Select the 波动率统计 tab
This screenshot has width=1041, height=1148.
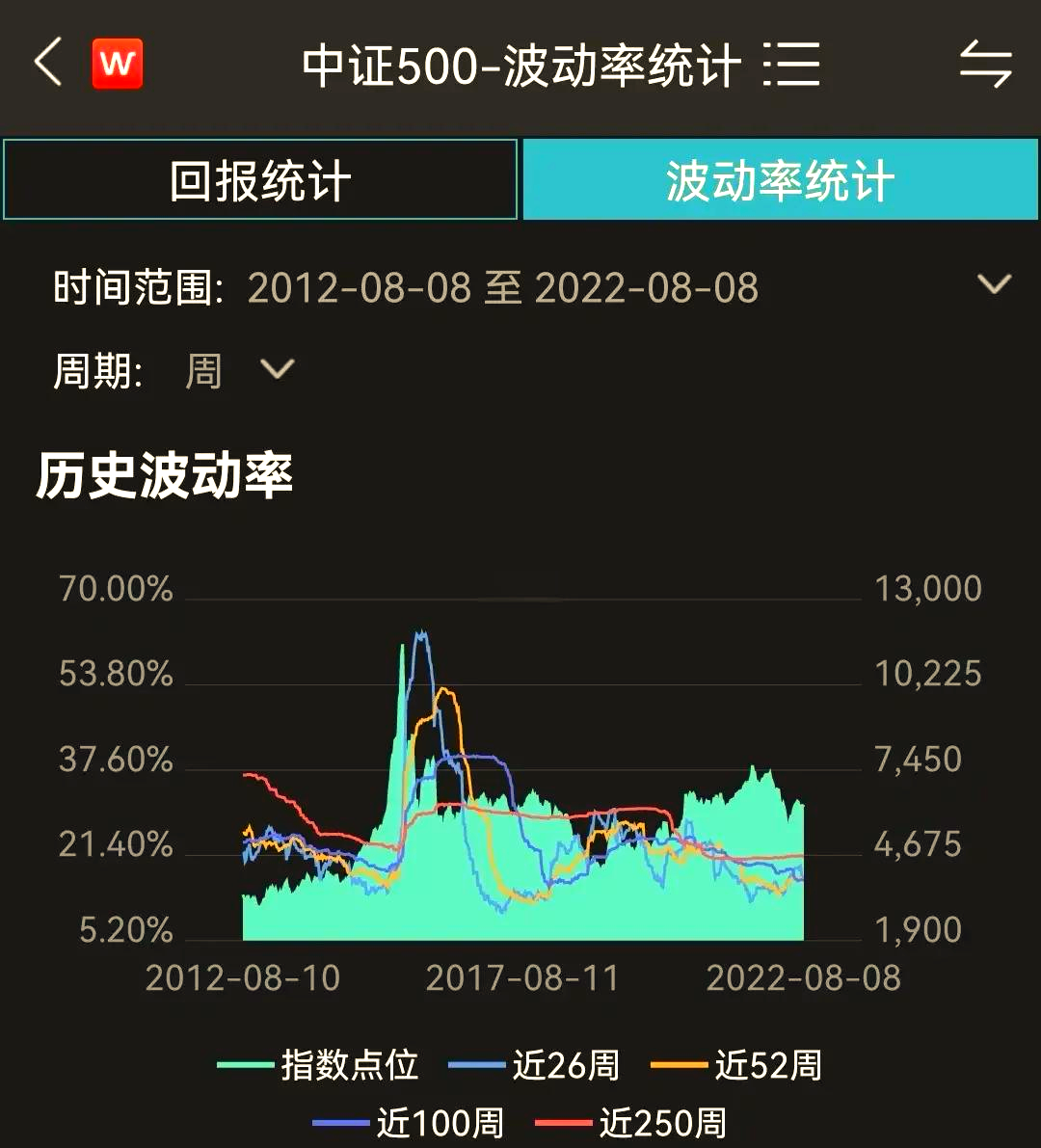pos(781,179)
